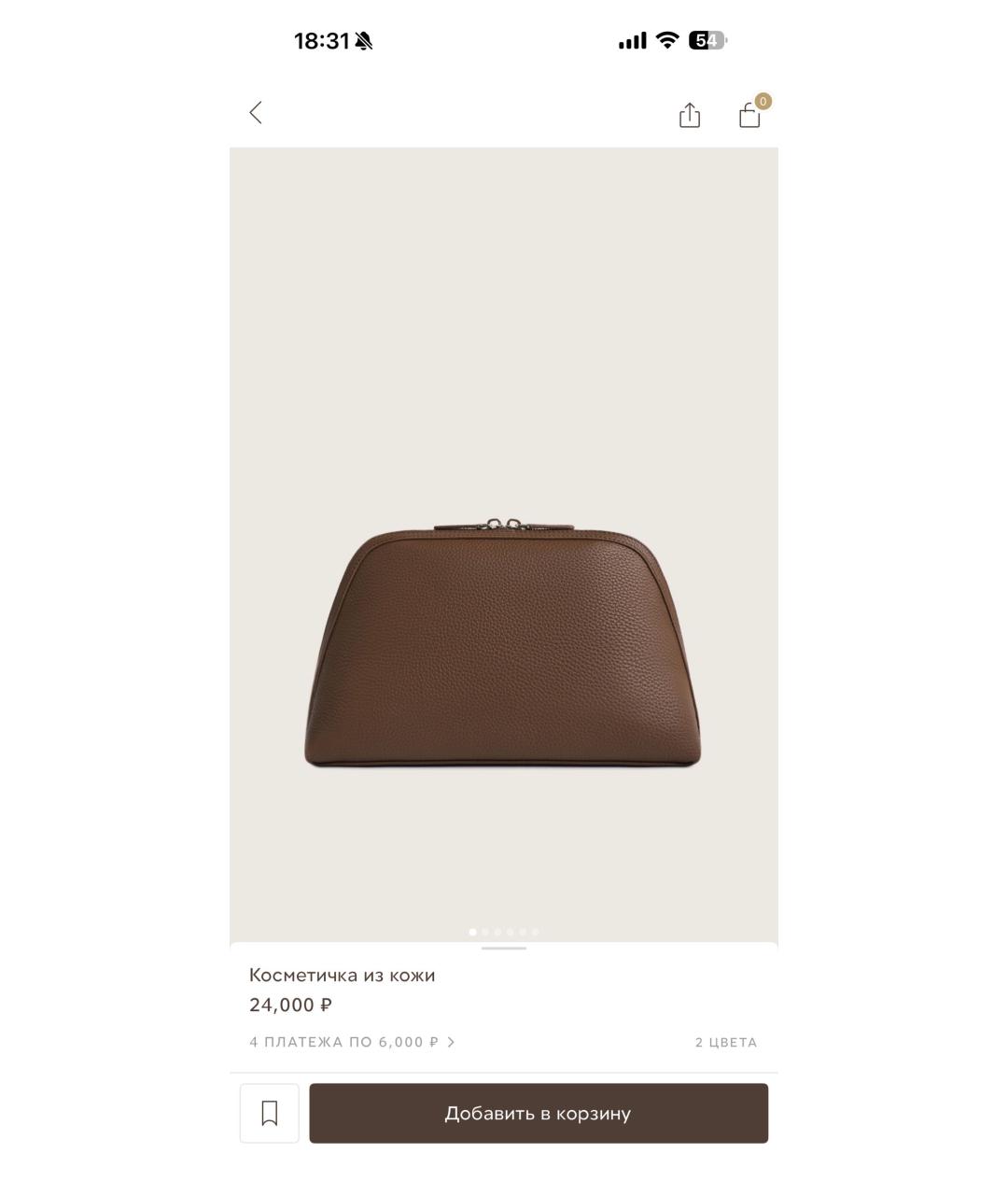The width and height of the screenshot is (1008, 1195).
Task: Open the 4 платежа по 6,000 ₽ details
Action: (352, 1042)
